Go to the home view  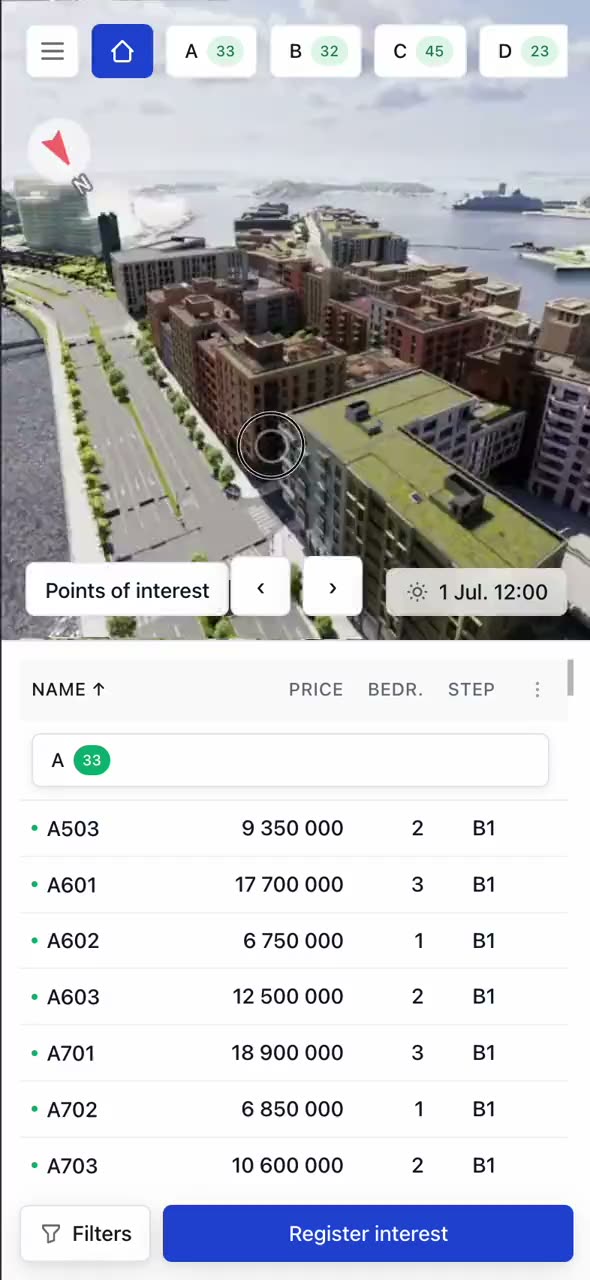pos(122,51)
